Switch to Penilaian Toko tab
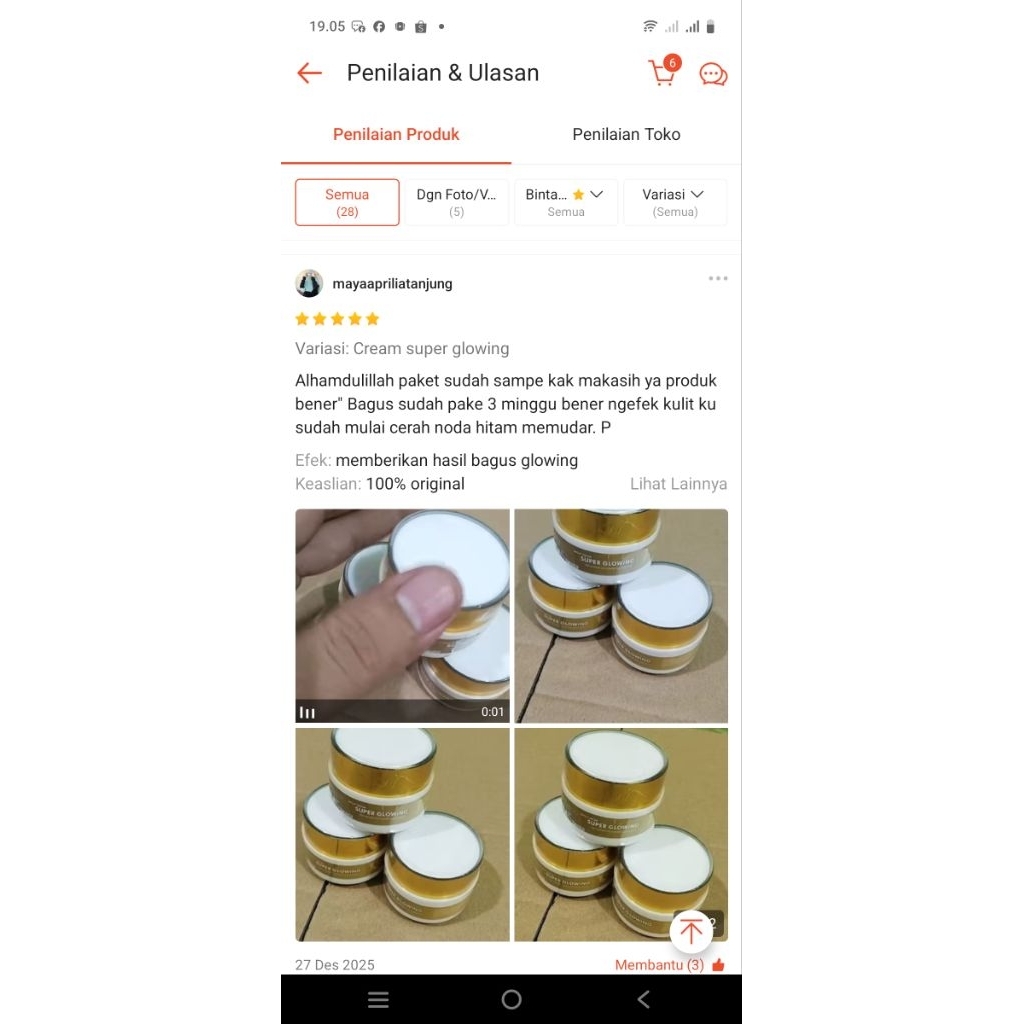Screen dimensions: 1024x1024 [x=626, y=134]
